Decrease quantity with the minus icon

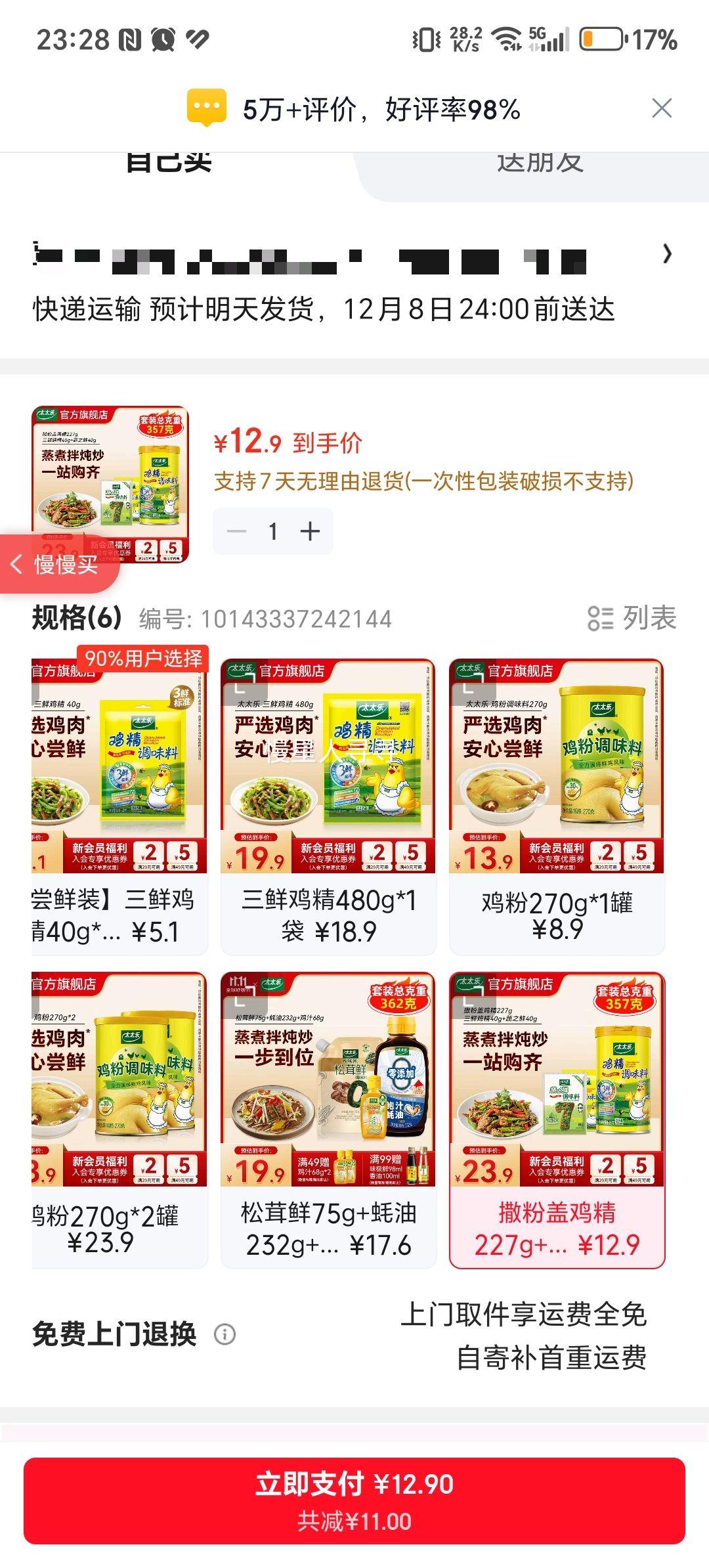point(238,531)
